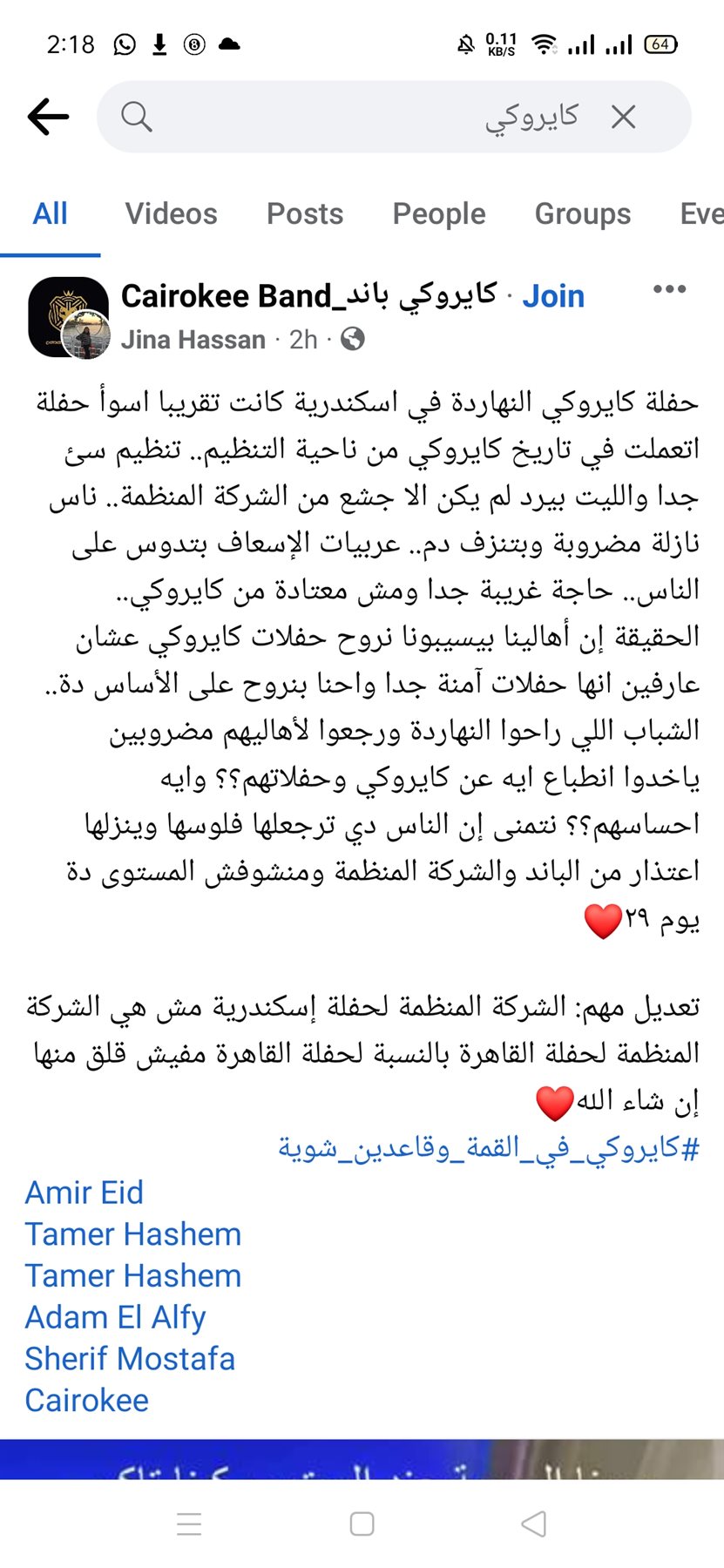Screen dimensions: 724x1568
Task: Open Sherif Mostafa's tagged profile
Action: click(130, 1359)
